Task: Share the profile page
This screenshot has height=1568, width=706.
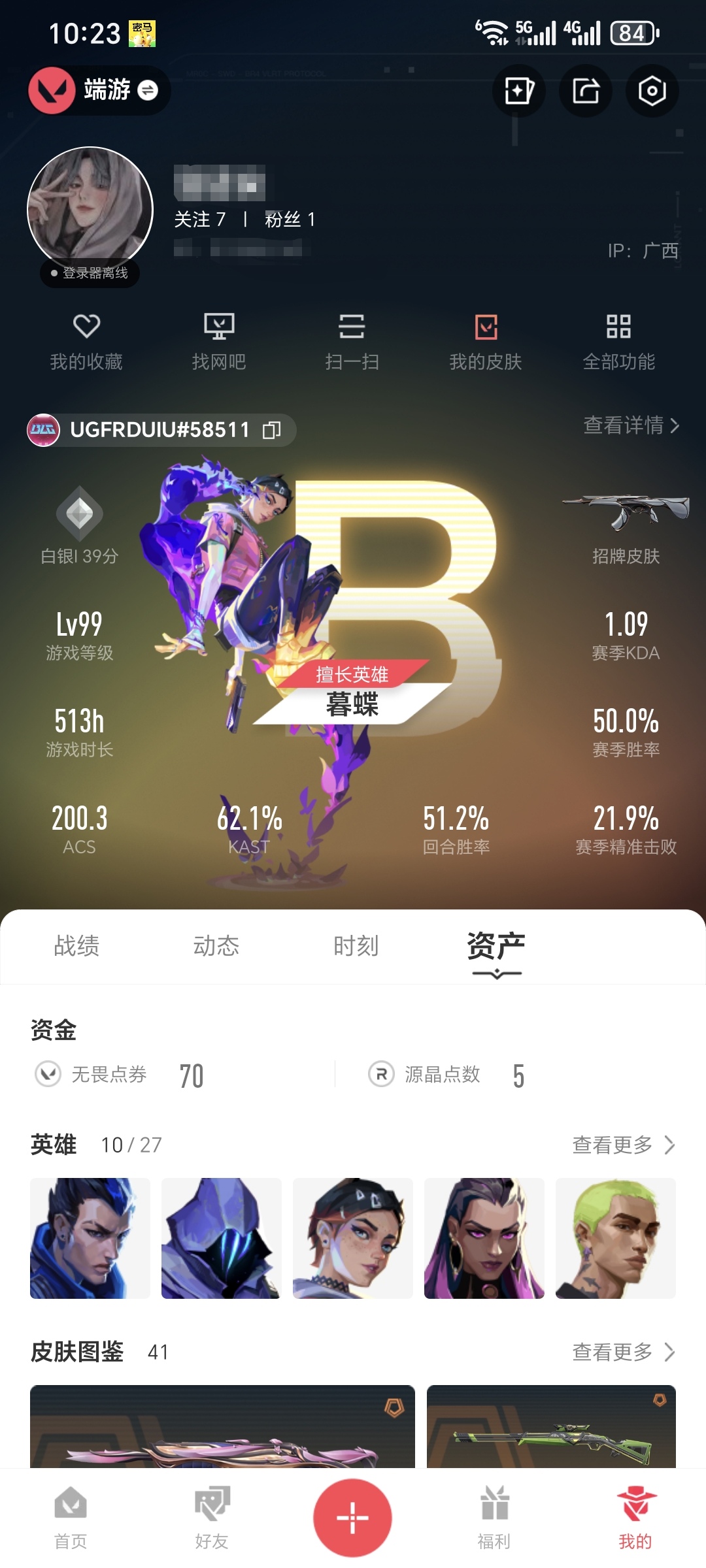Action: click(586, 91)
